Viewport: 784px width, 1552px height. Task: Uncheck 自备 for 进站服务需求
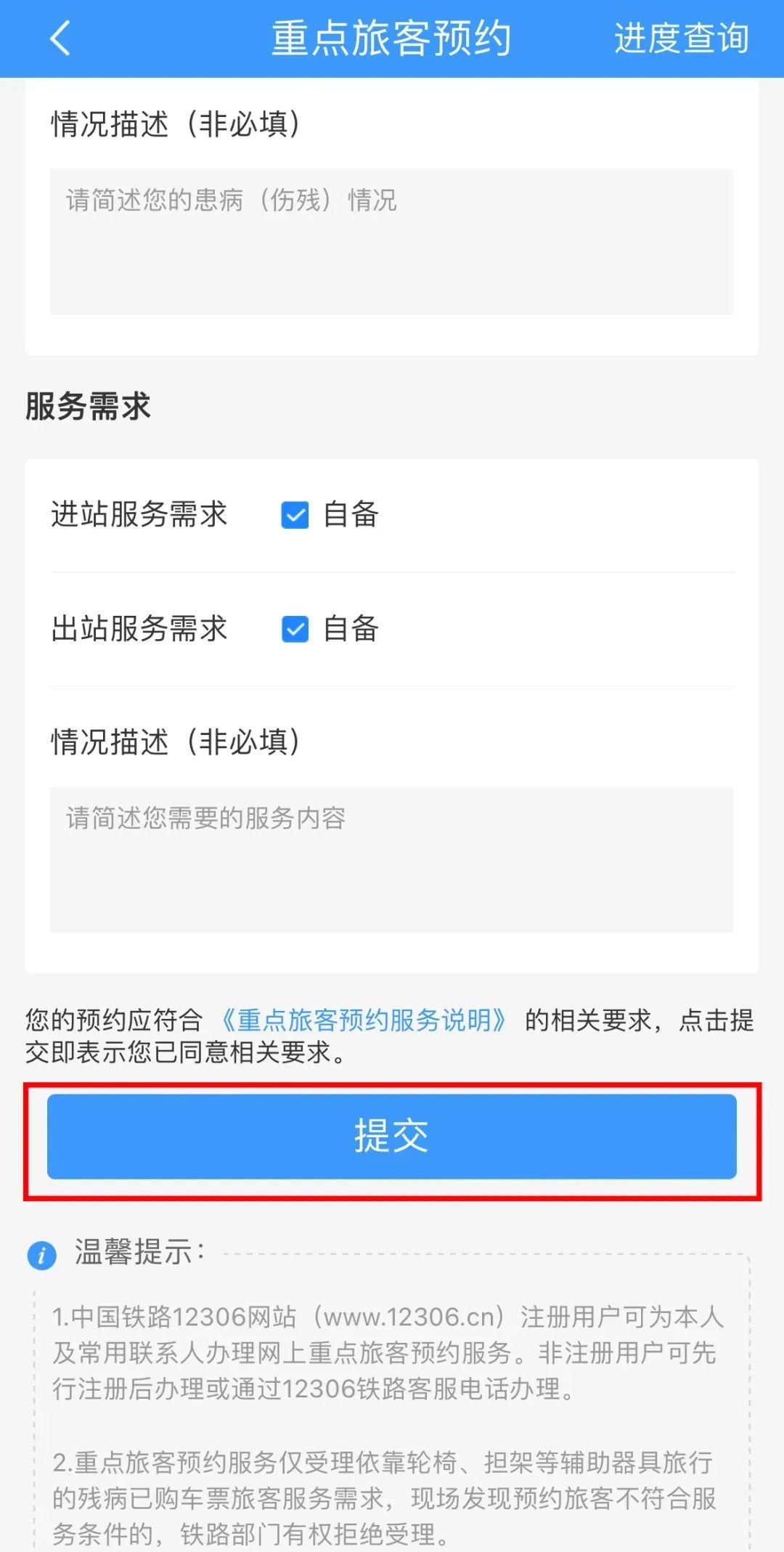point(295,515)
